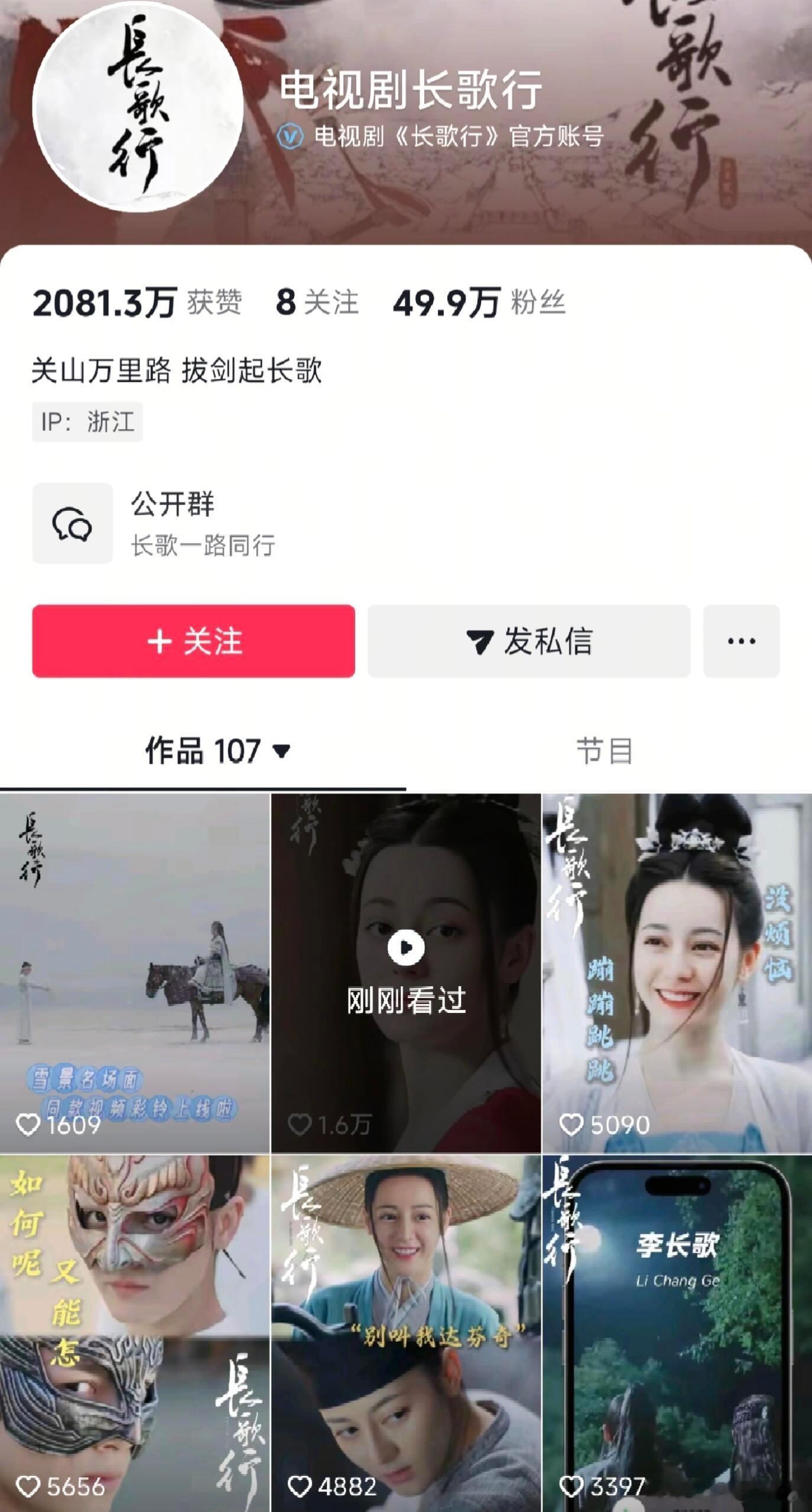This screenshot has width=812, height=1512.
Task: Open the 8 关注 following list
Action: pos(317,303)
